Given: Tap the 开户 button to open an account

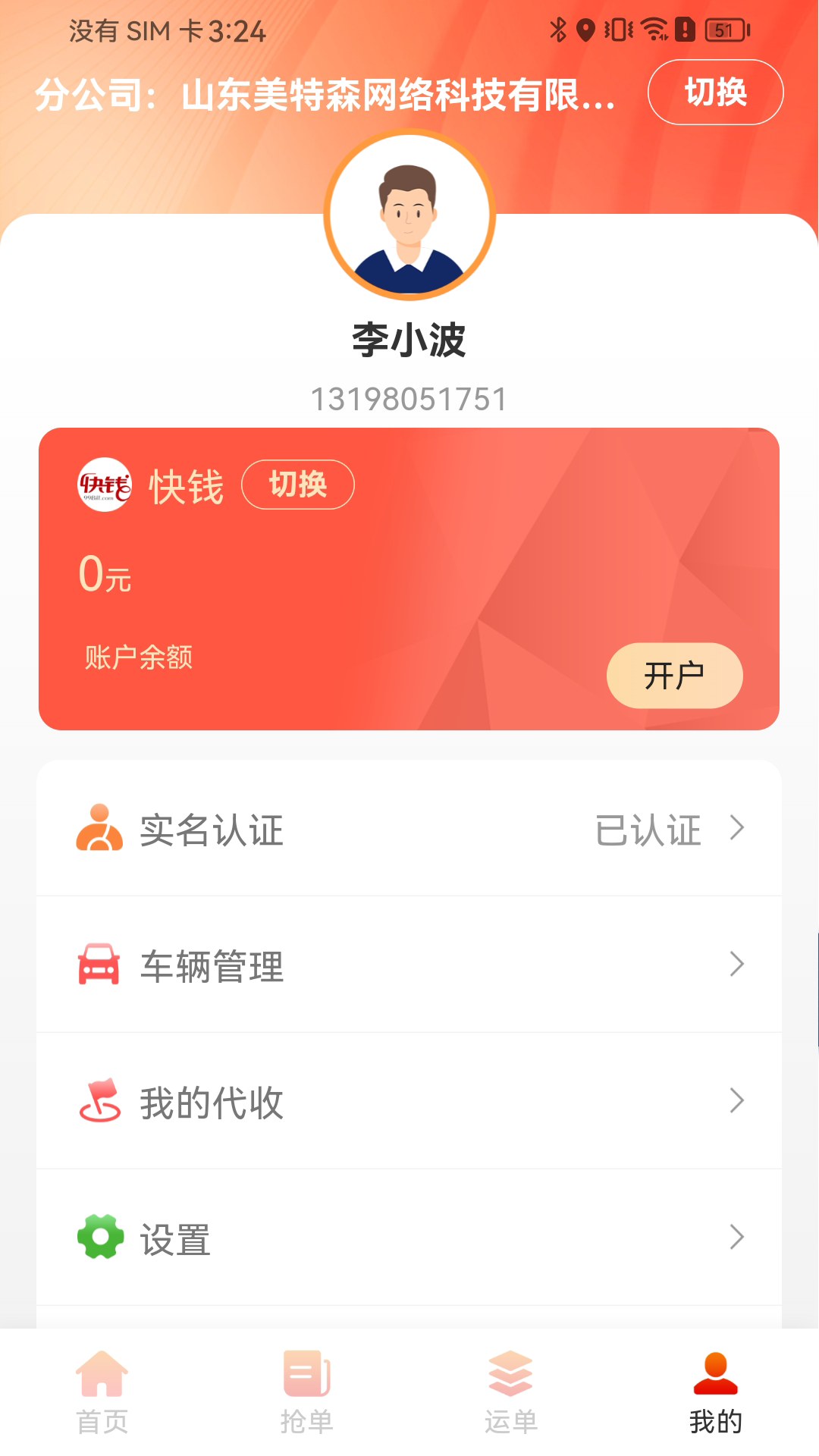Looking at the screenshot, I should click(673, 675).
